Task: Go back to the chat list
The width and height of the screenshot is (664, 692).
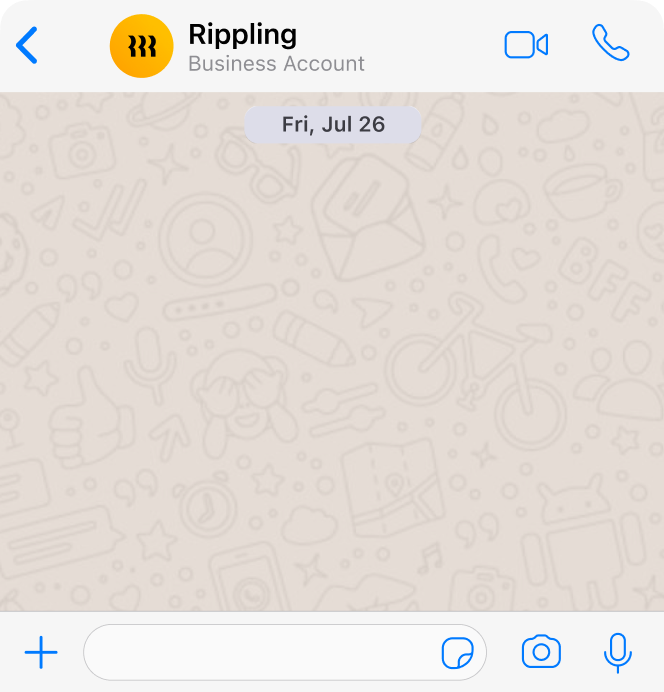Action: 27,45
